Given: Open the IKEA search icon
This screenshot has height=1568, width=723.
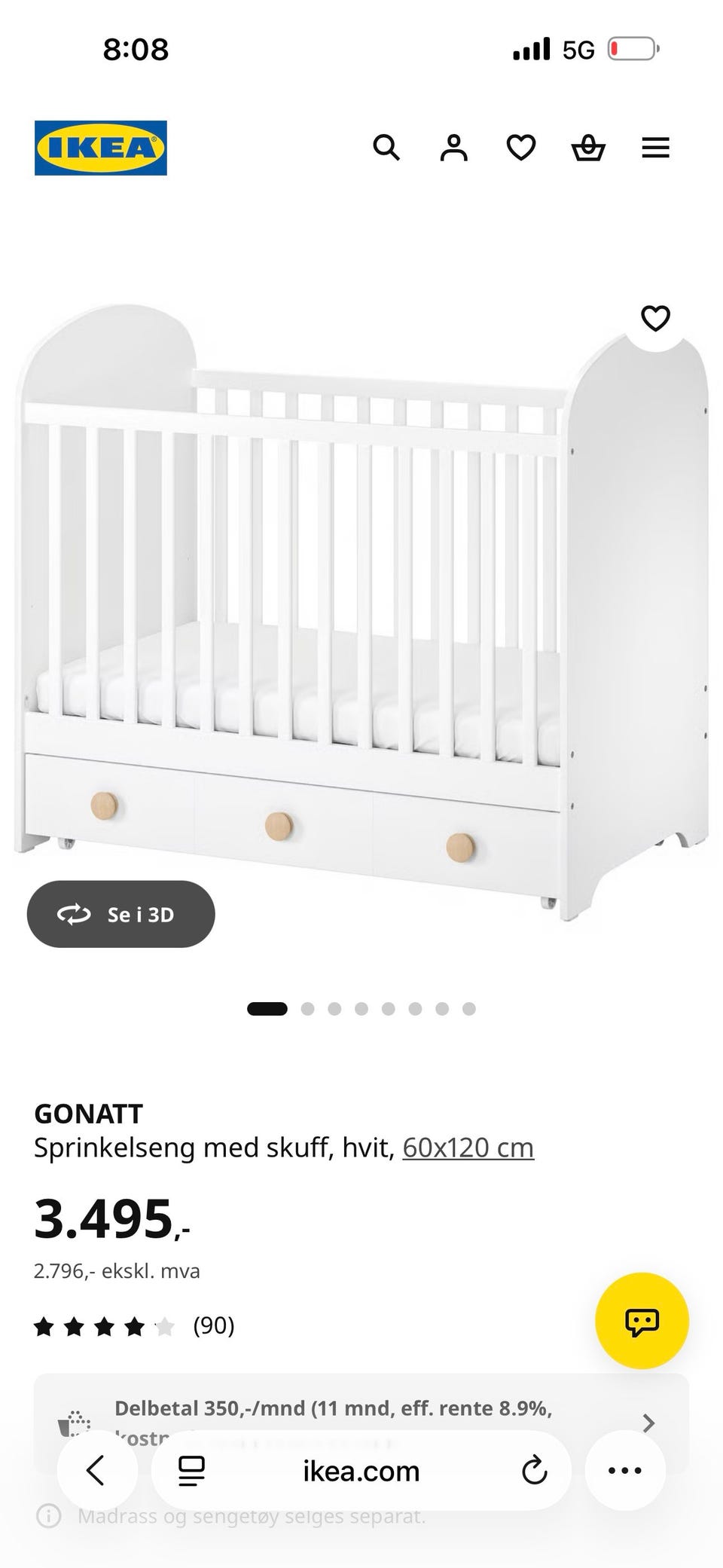Looking at the screenshot, I should coord(386,148).
